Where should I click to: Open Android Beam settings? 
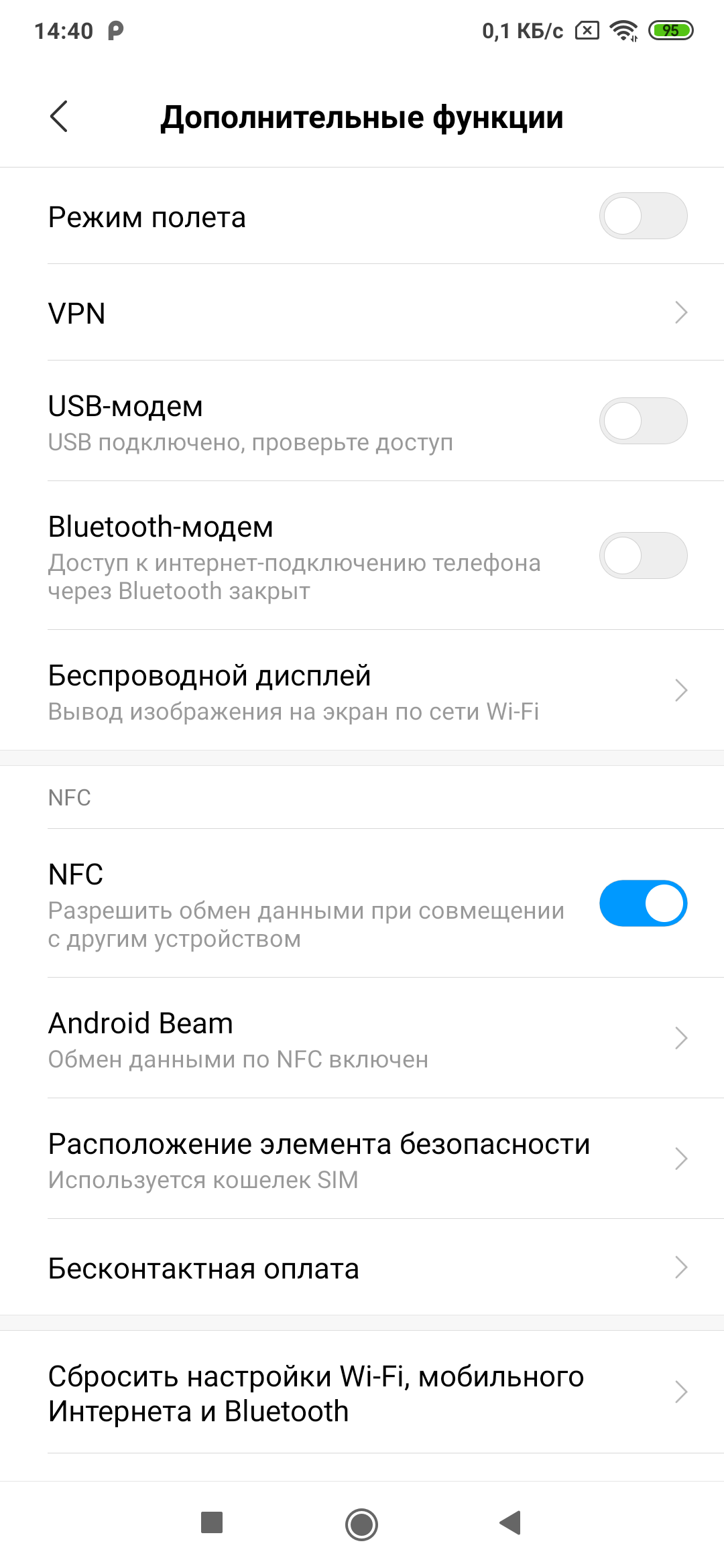tap(362, 1039)
